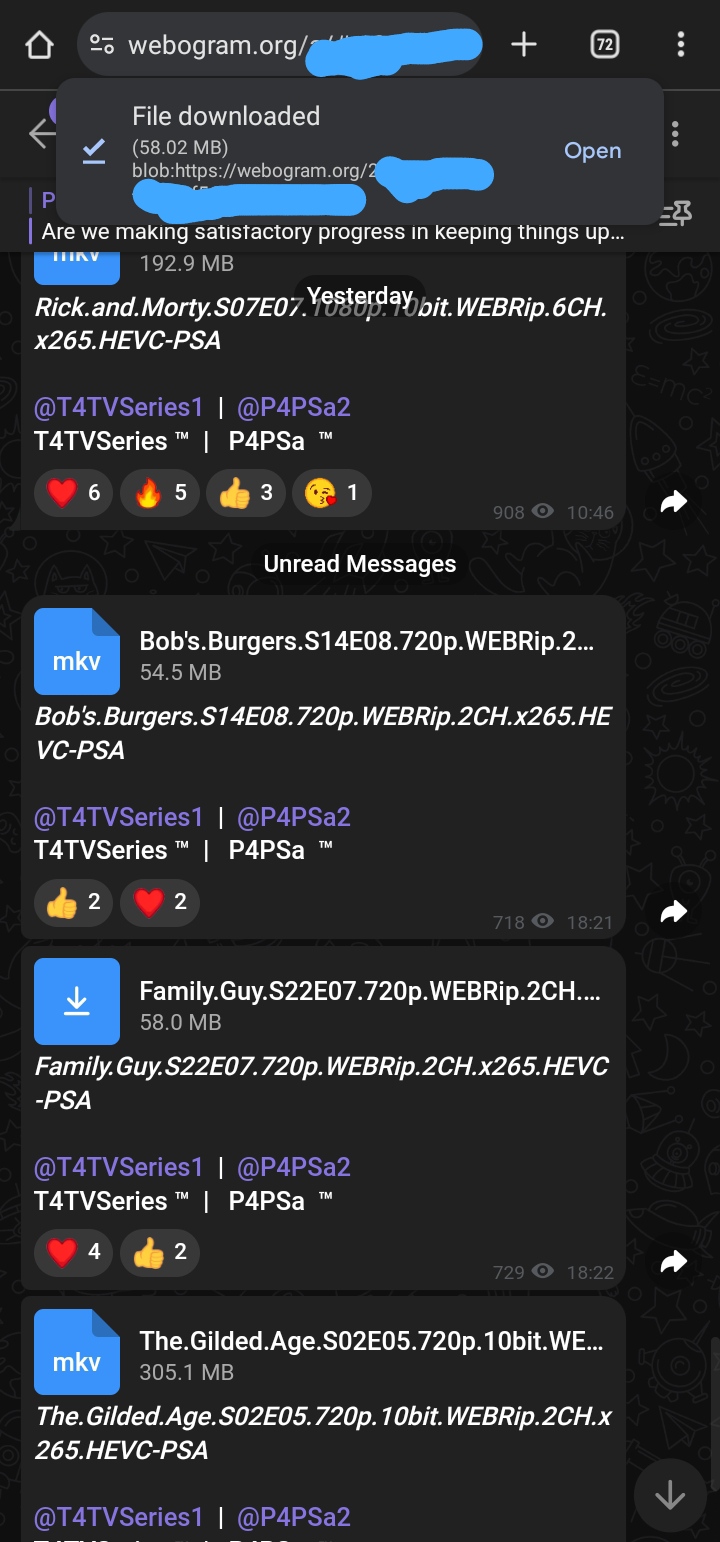
Task: Forward the Rick and Morty S07E07 post
Action: (675, 502)
